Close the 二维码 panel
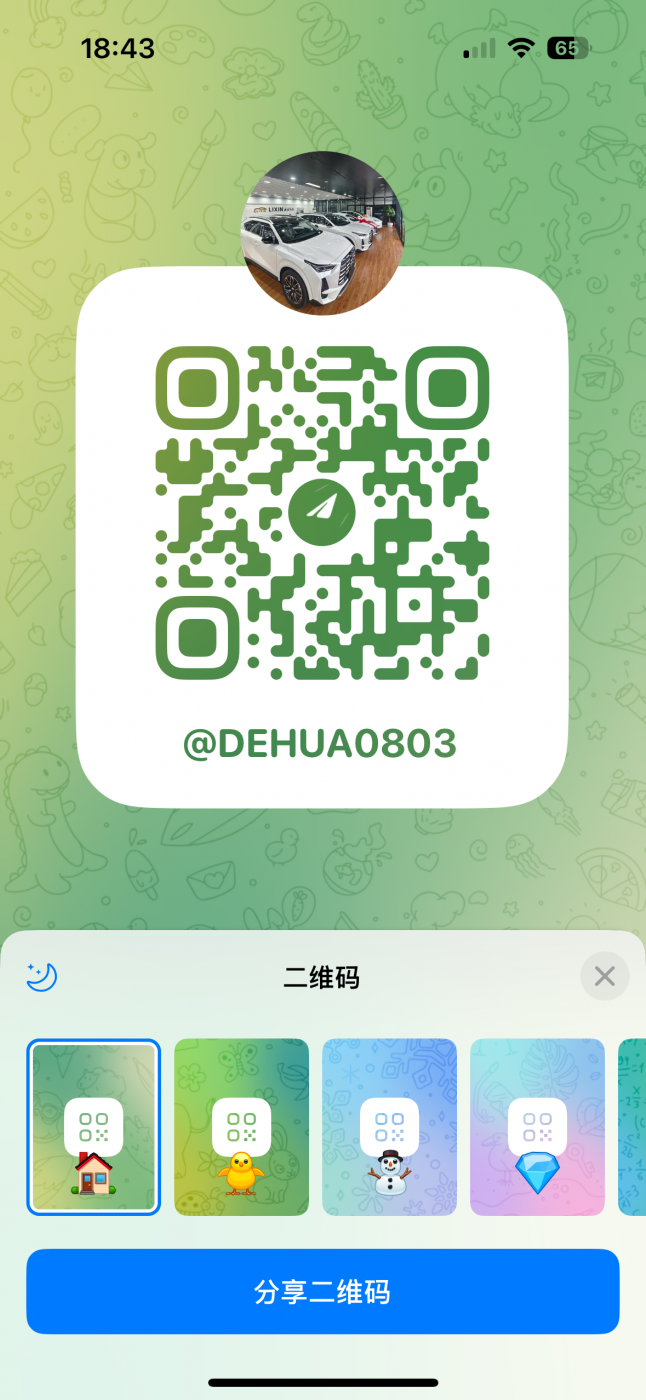The height and width of the screenshot is (1400, 646). coord(604,976)
